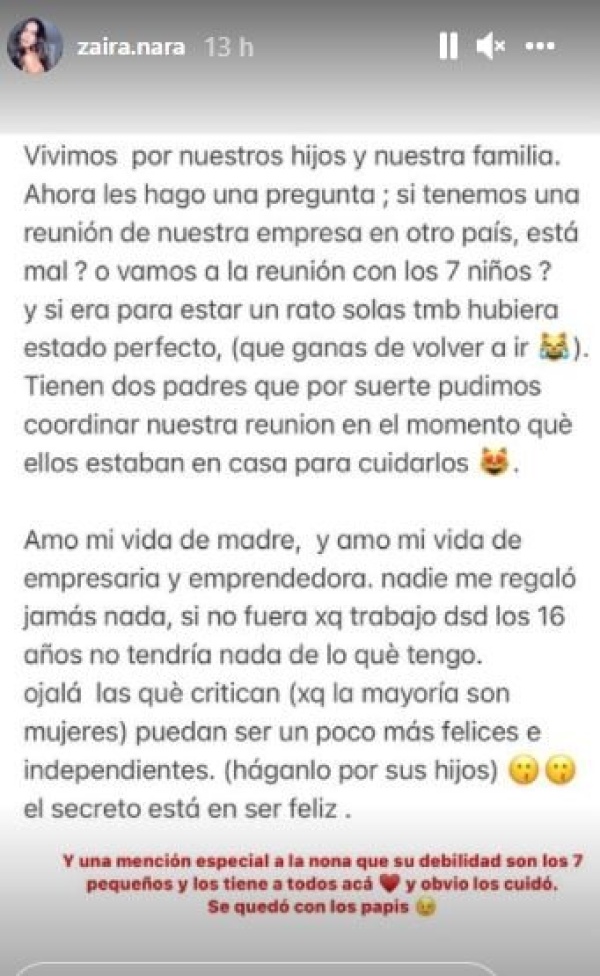Open zaira.nara's profile picture
Viewport: 600px width, 976px height.
click(35, 46)
